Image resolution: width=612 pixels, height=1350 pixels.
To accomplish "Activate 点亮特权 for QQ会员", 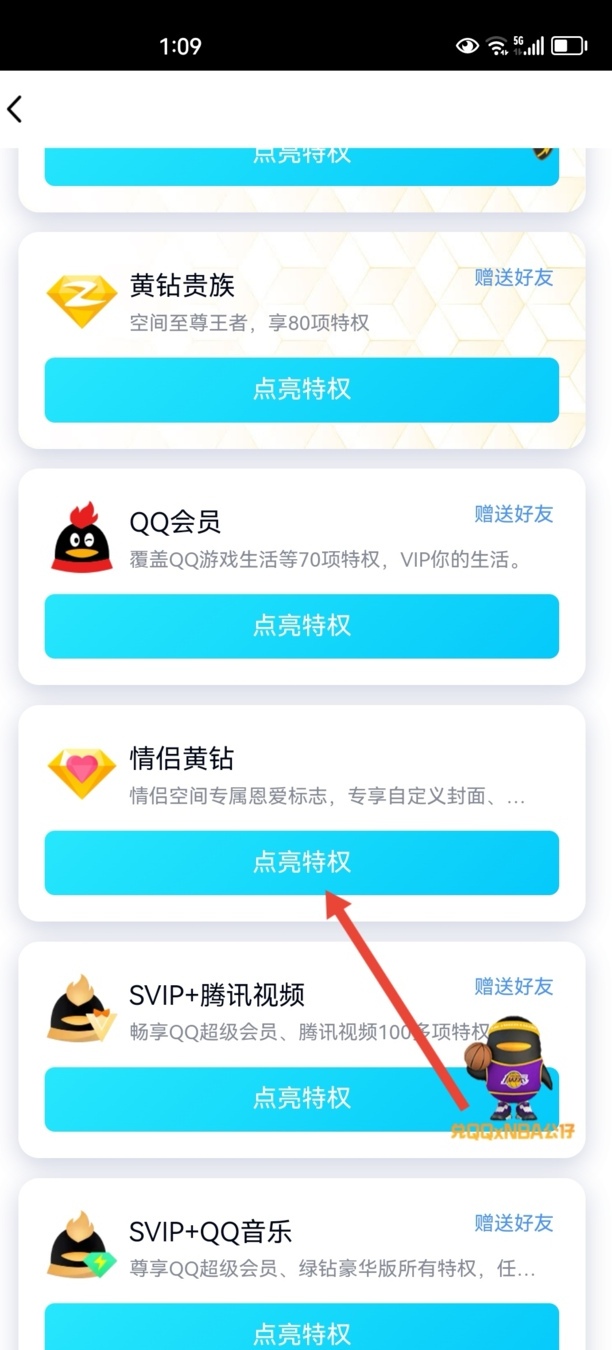I will [x=301, y=626].
